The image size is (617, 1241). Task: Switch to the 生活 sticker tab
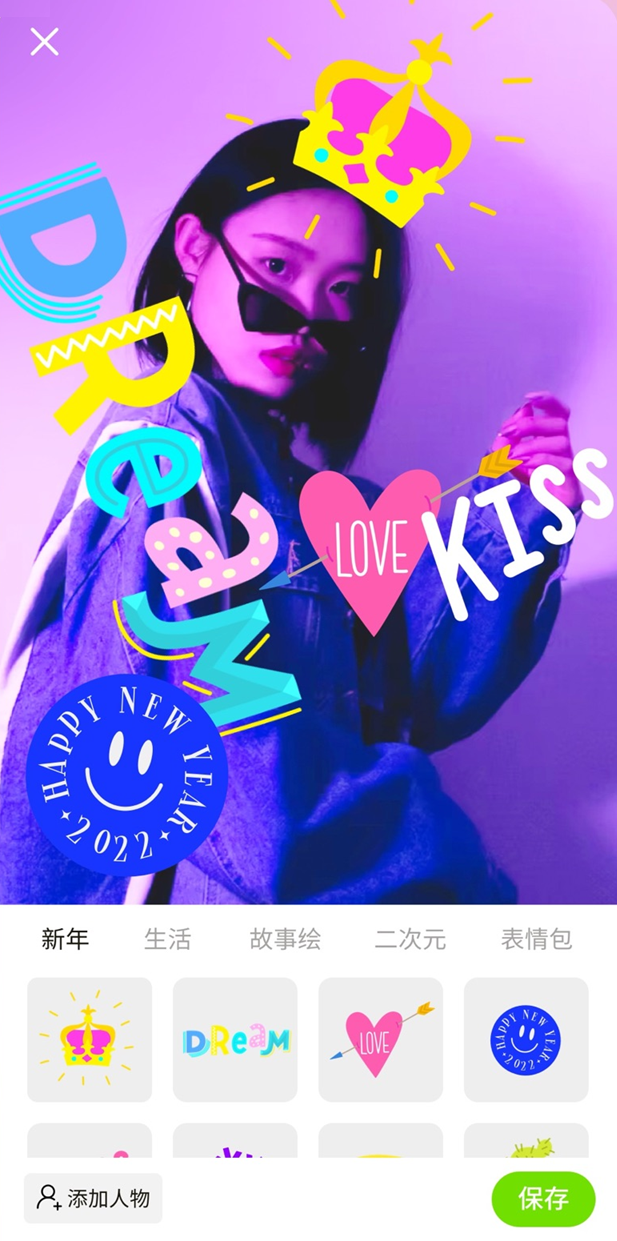(x=167, y=939)
